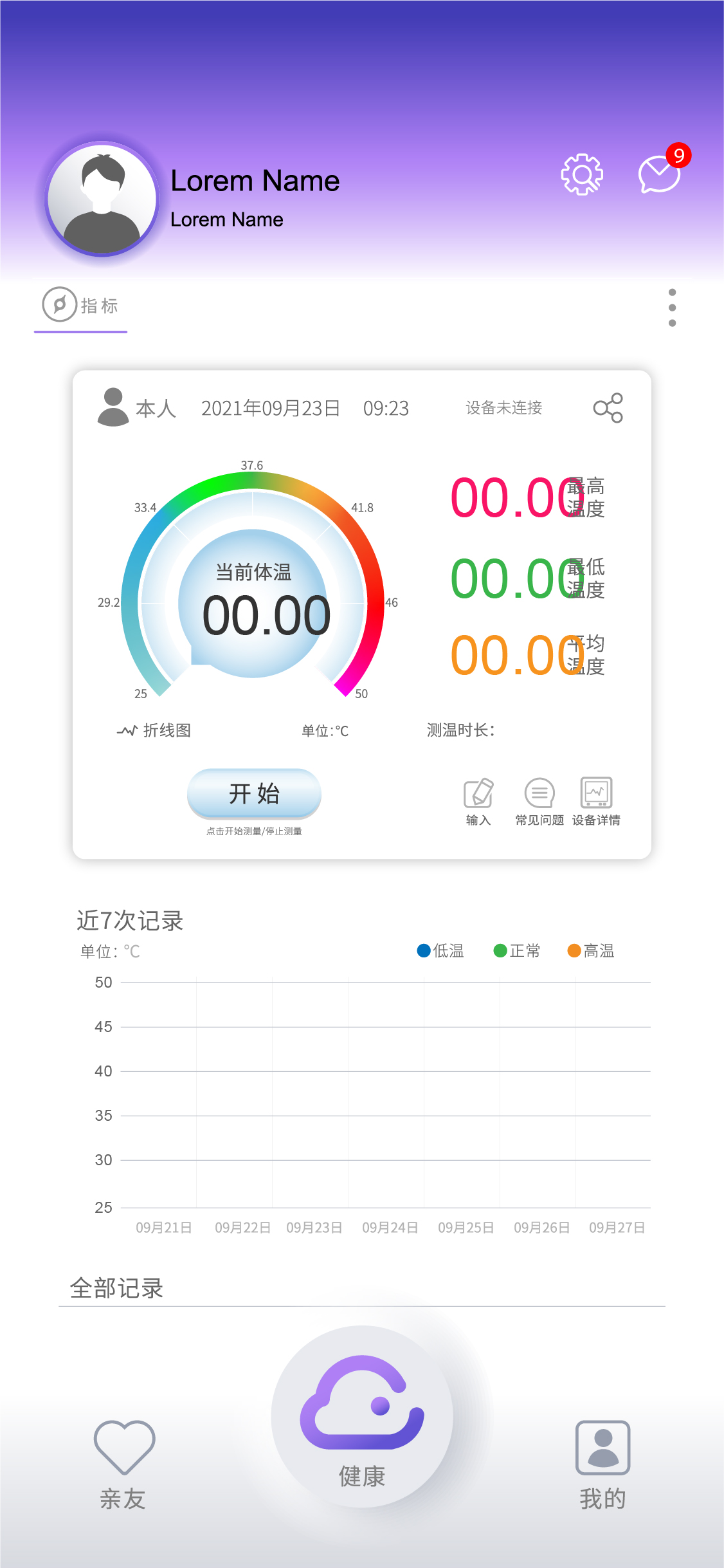
Task: Open the settings gear icon
Action: coord(582,174)
